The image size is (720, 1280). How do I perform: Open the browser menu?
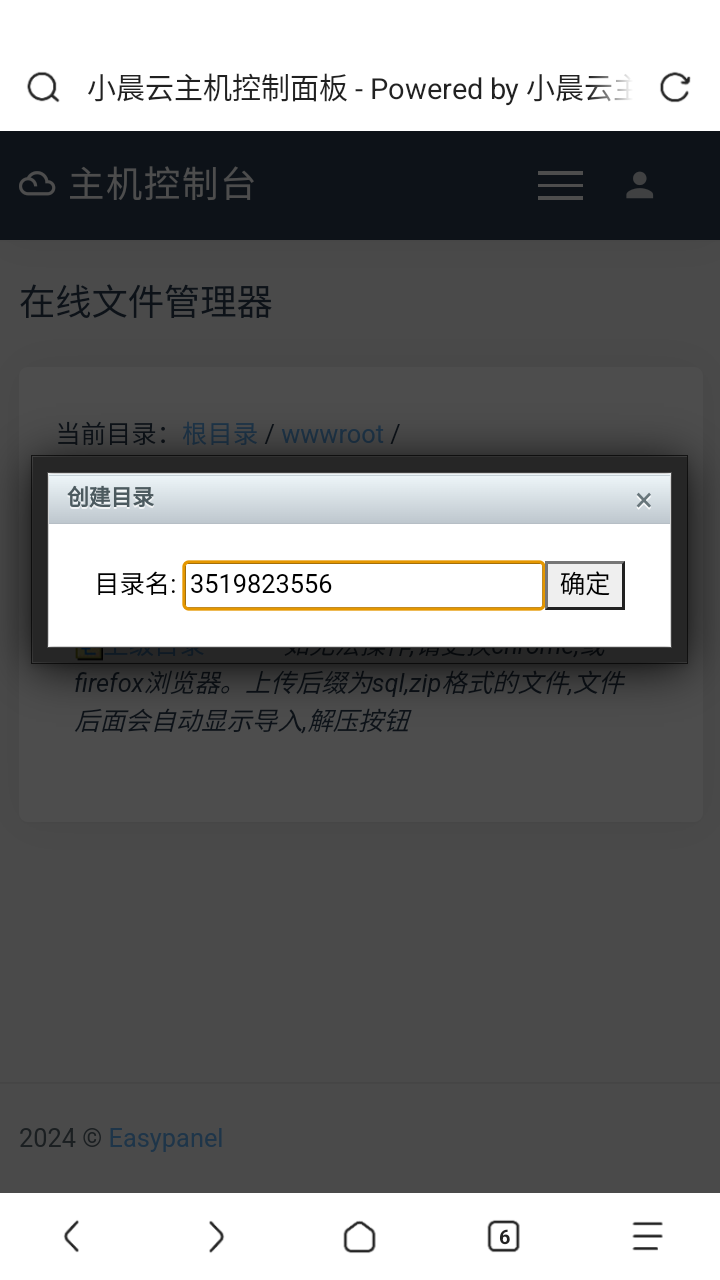pos(647,1237)
